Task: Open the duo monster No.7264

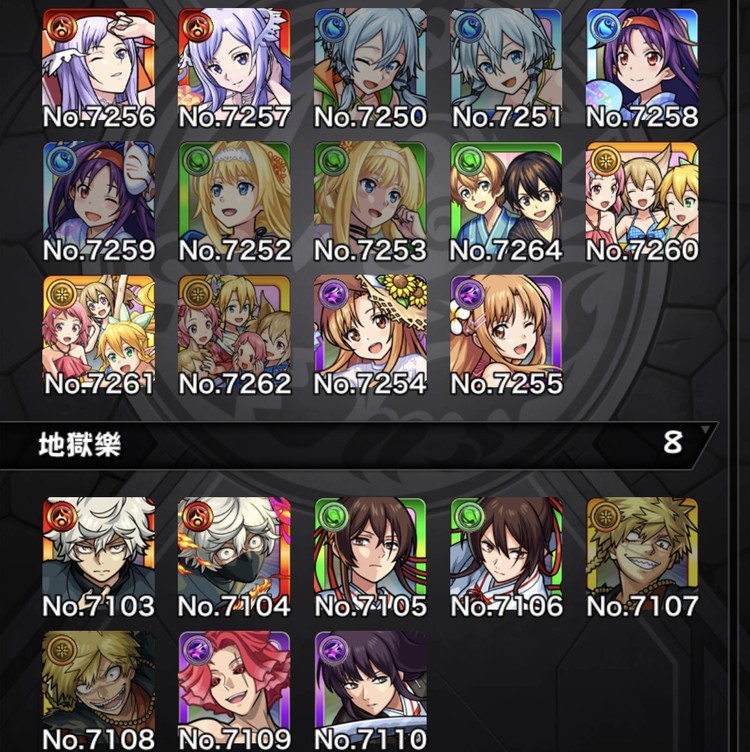Action: pyautogui.click(x=506, y=198)
